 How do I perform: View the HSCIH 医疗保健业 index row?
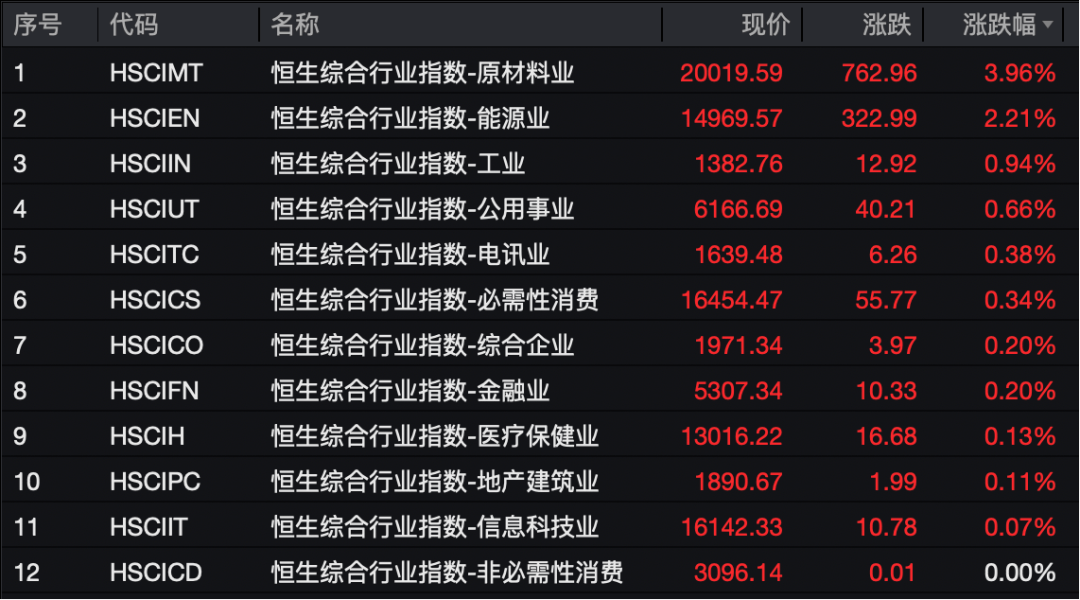(434, 437)
